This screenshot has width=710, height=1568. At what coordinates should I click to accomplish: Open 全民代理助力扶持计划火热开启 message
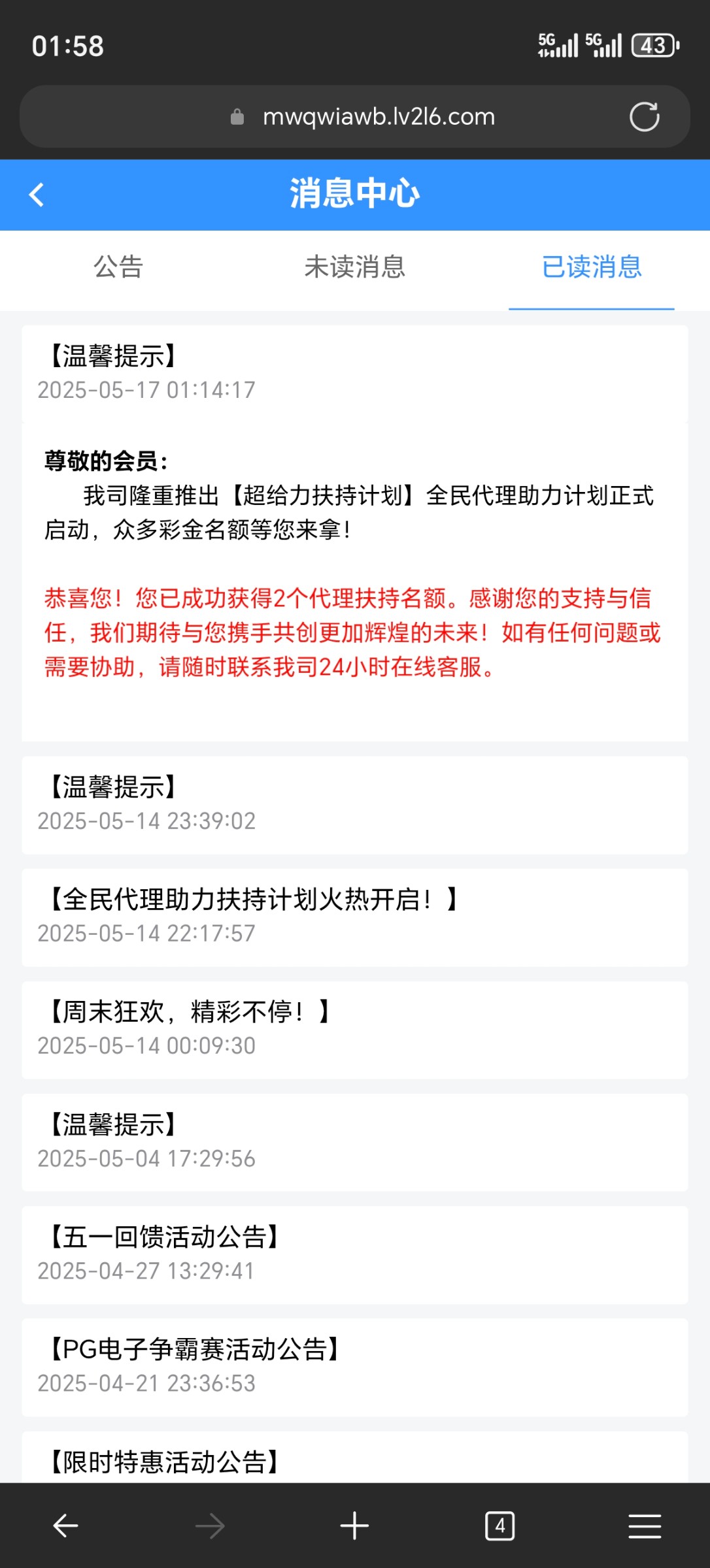[x=354, y=917]
